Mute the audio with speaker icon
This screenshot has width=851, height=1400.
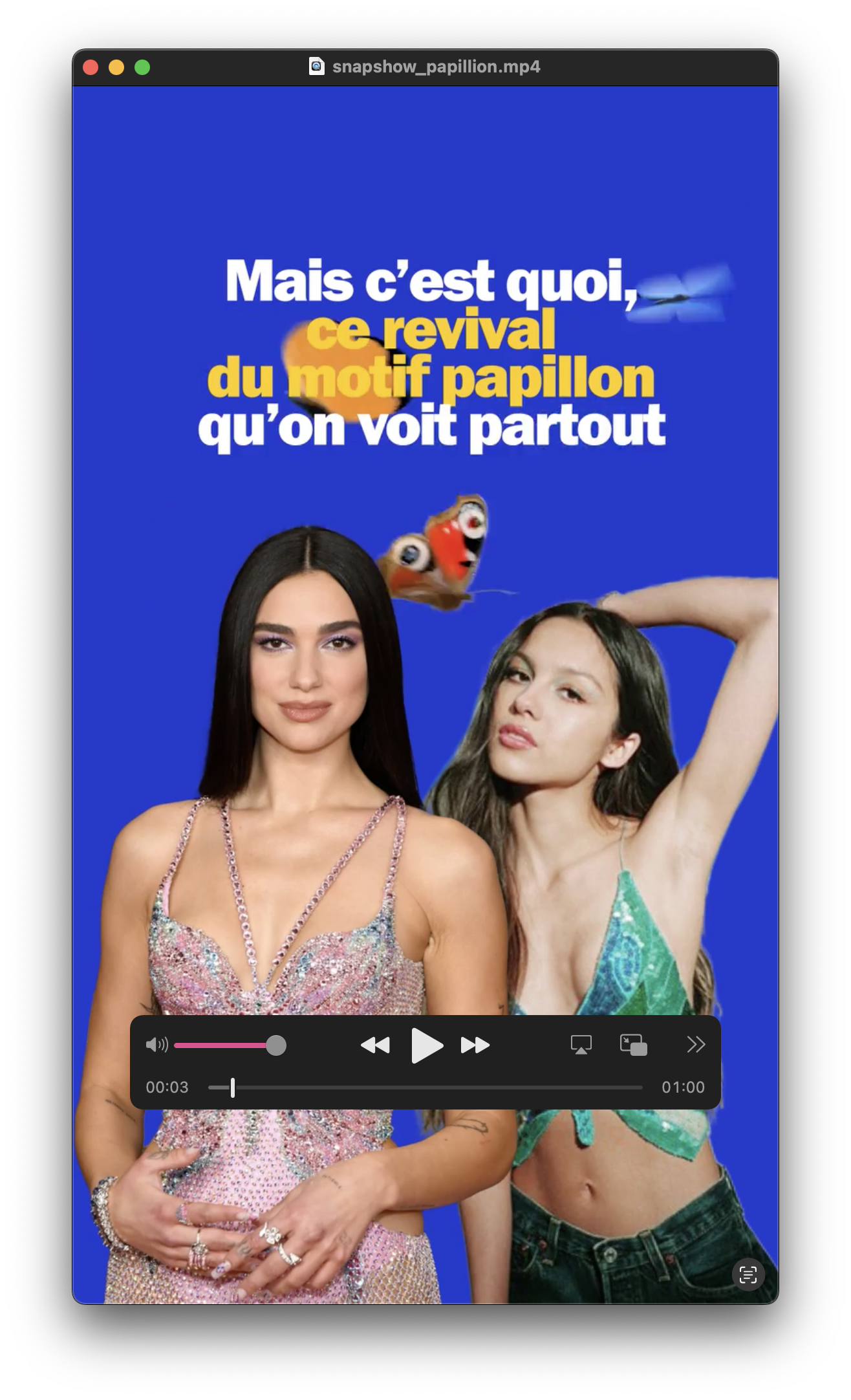tap(156, 1045)
